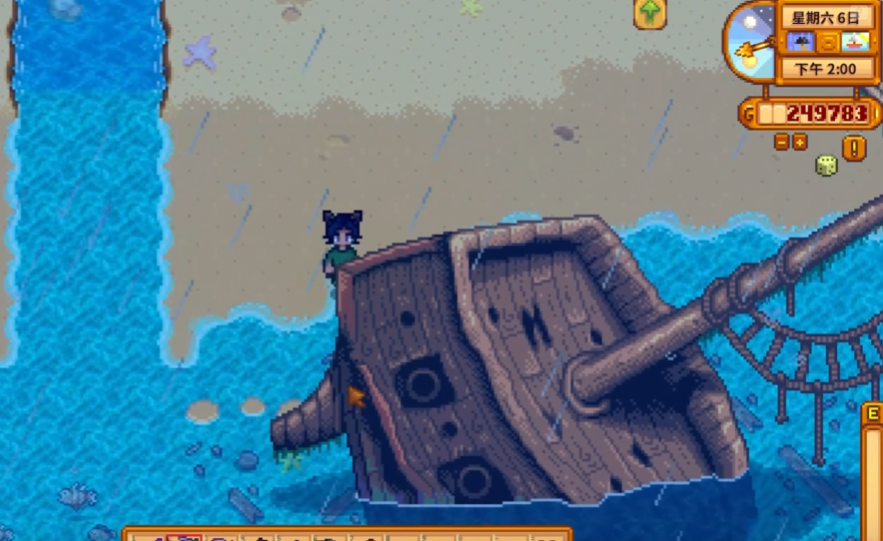883x541 pixels.
Task: Tap the green arrow buff icon
Action: tap(650, 13)
